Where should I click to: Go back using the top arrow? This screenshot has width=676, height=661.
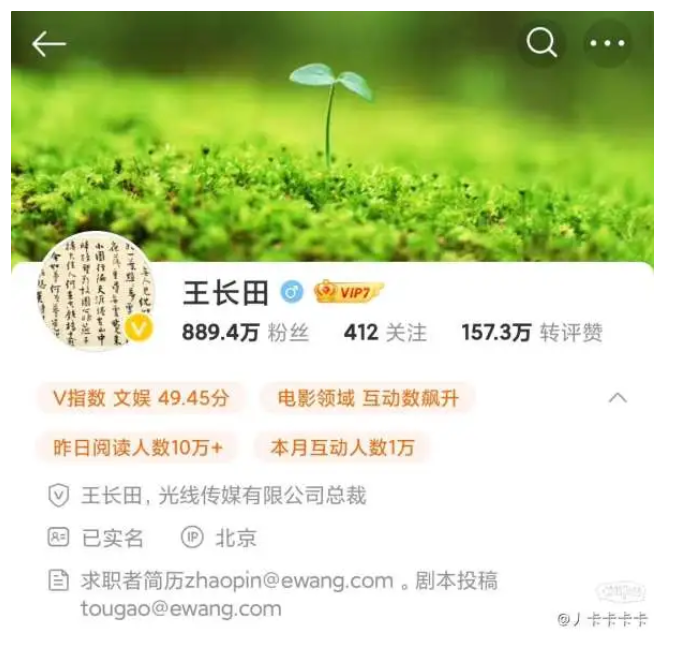[x=48, y=44]
